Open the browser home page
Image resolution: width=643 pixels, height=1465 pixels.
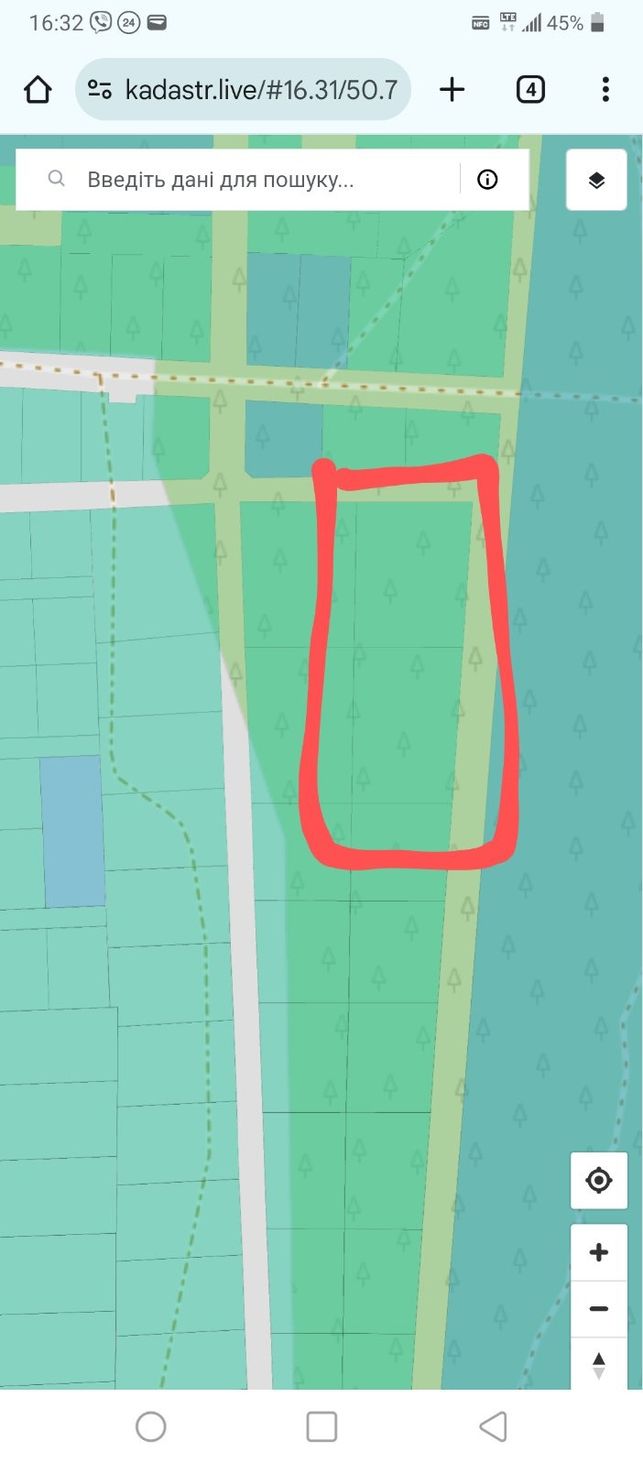tap(38, 90)
